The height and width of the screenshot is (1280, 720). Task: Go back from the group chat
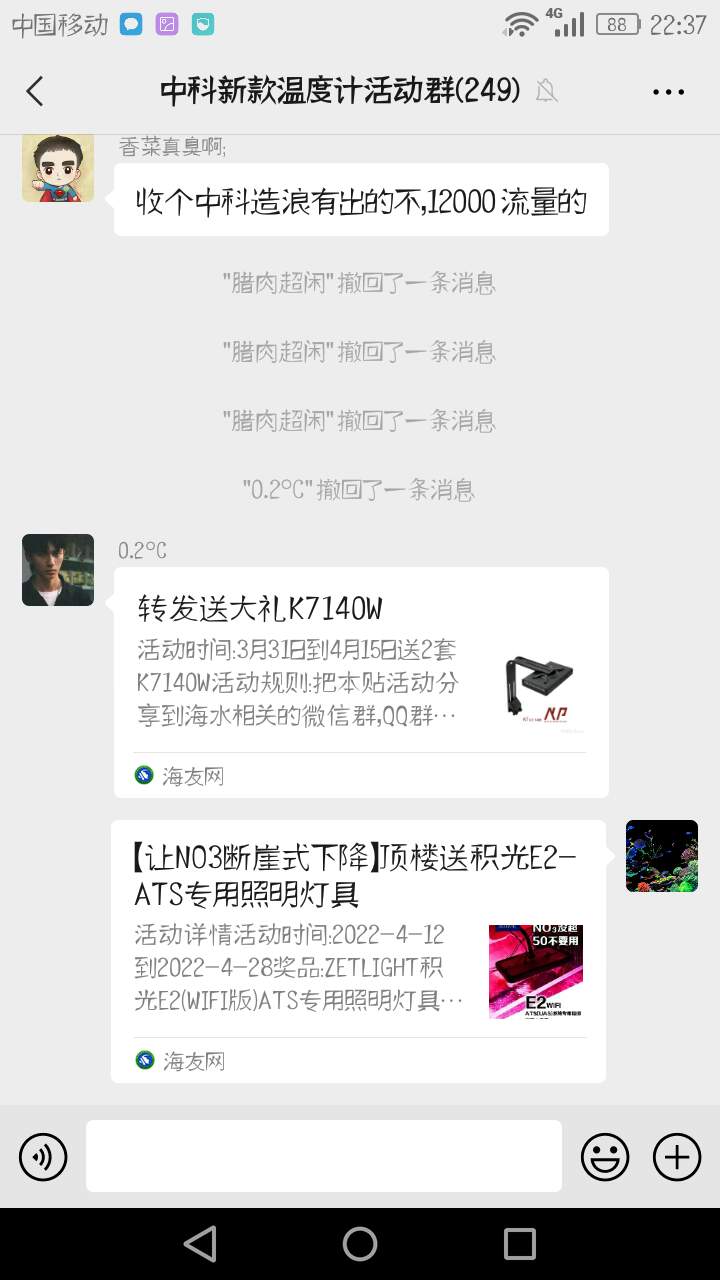click(x=35, y=91)
